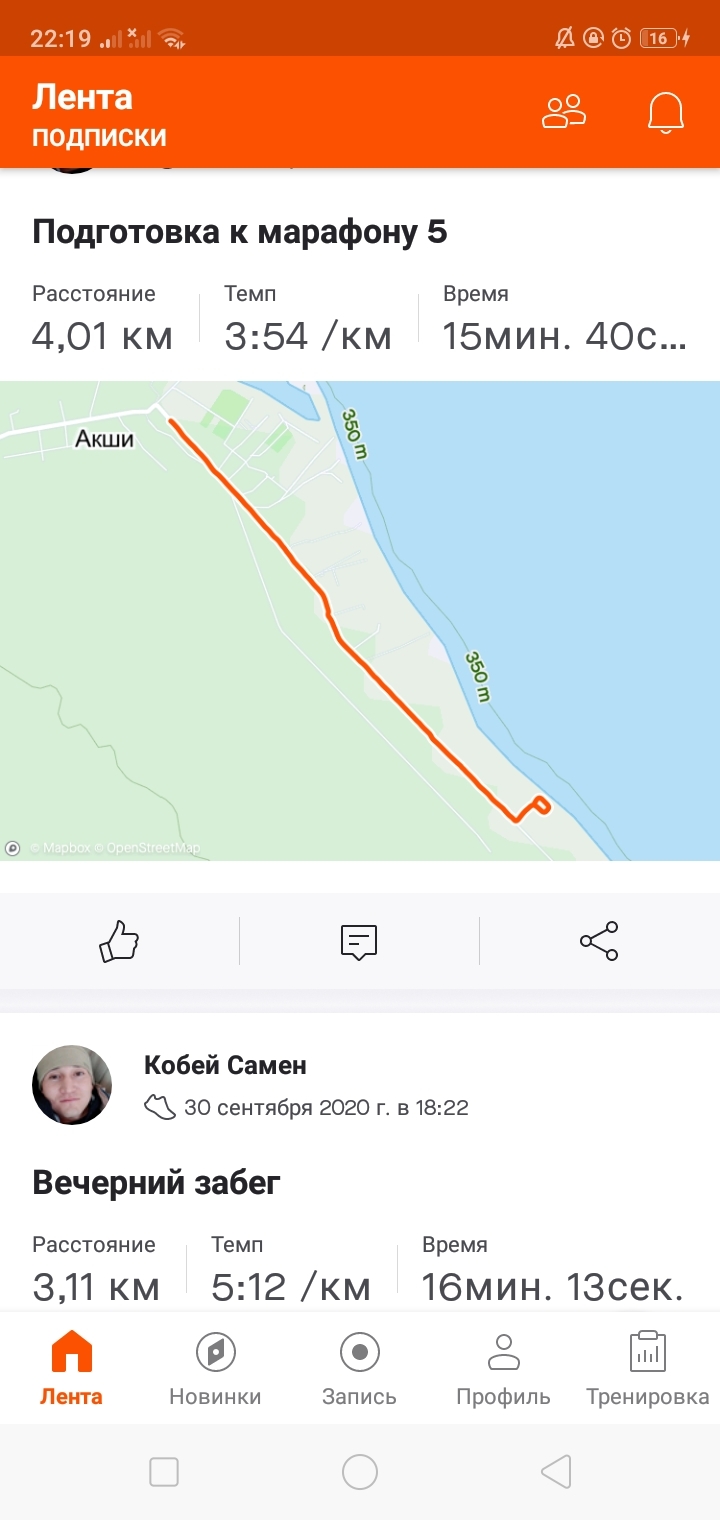720x1520 pixels.
Task: Open the Тренировка tab
Action: 647,1368
